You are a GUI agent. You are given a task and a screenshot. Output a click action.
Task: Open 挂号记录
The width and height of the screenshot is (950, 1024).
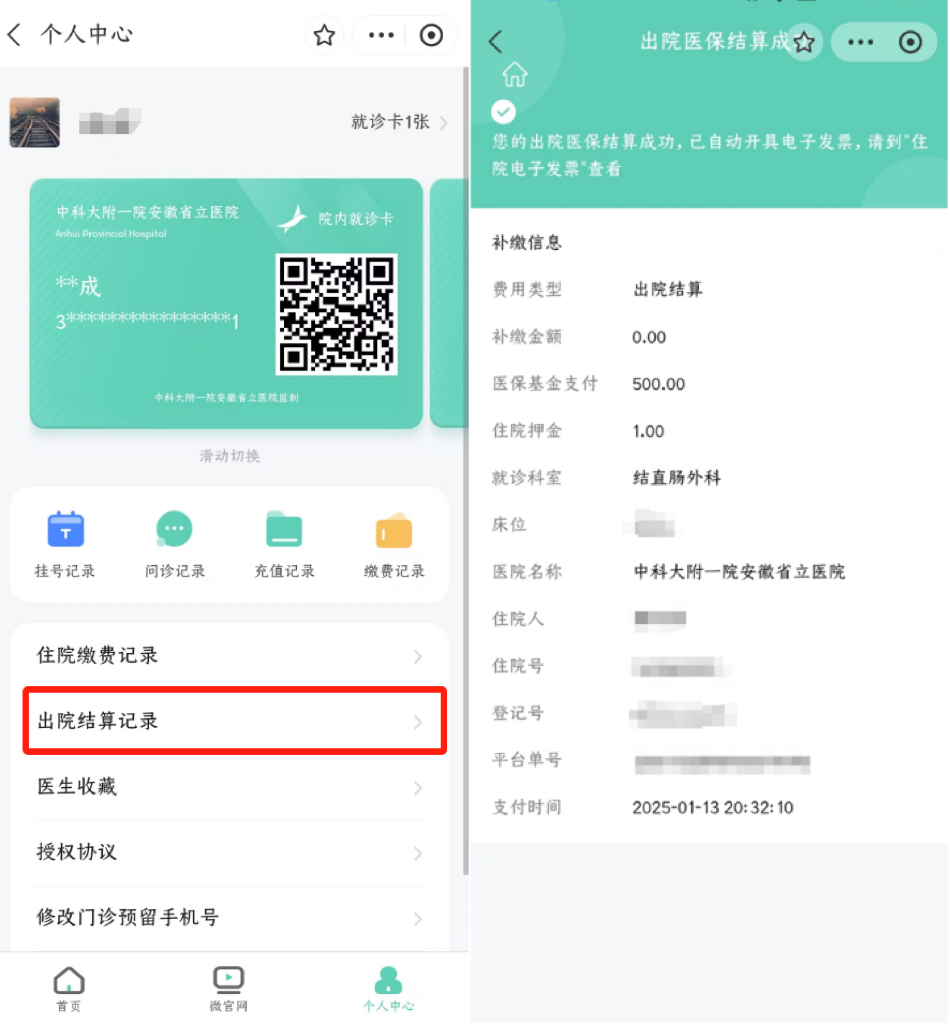click(65, 544)
